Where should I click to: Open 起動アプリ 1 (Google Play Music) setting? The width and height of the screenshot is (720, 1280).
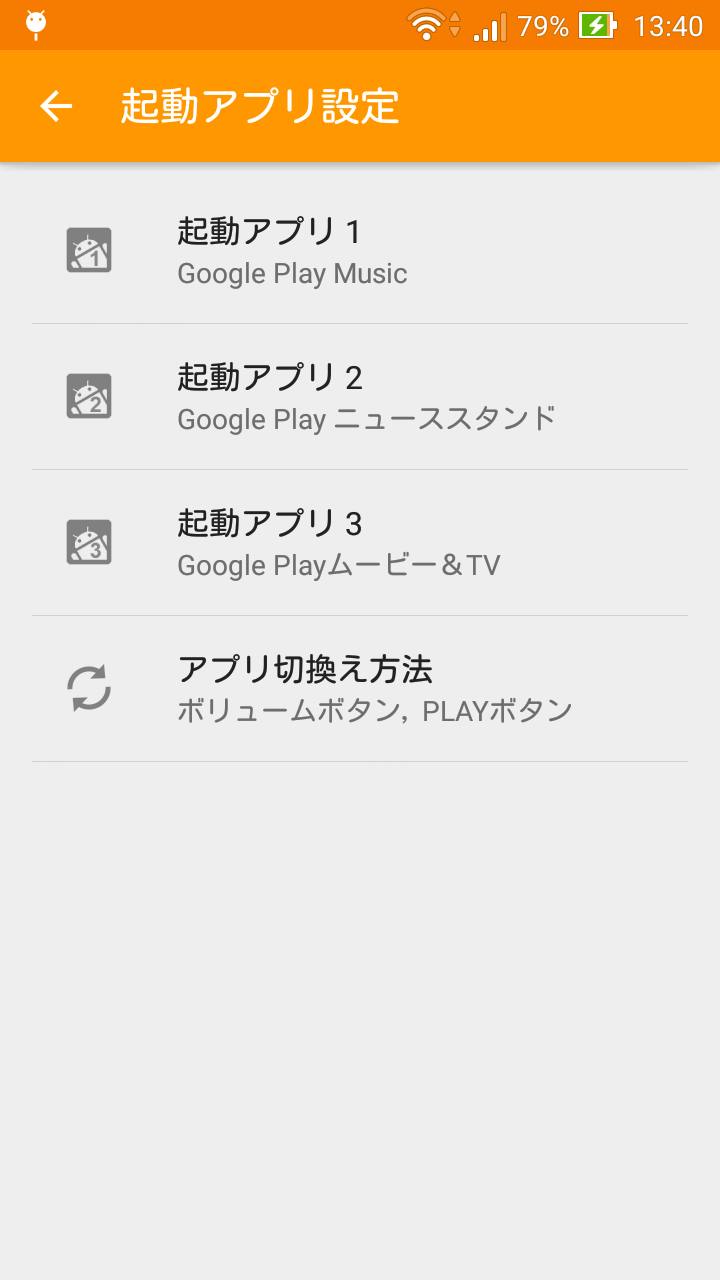tap(360, 251)
